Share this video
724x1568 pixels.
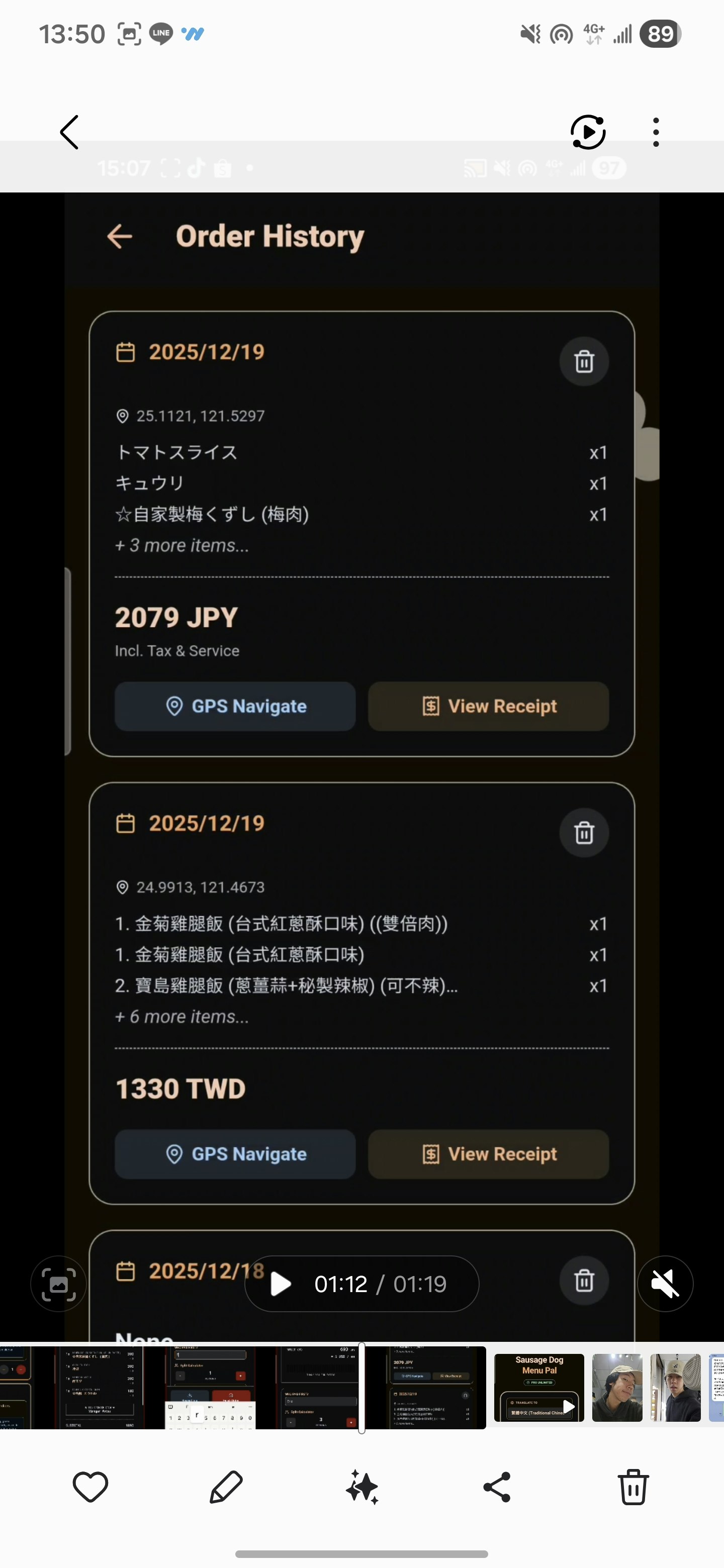[497, 1487]
